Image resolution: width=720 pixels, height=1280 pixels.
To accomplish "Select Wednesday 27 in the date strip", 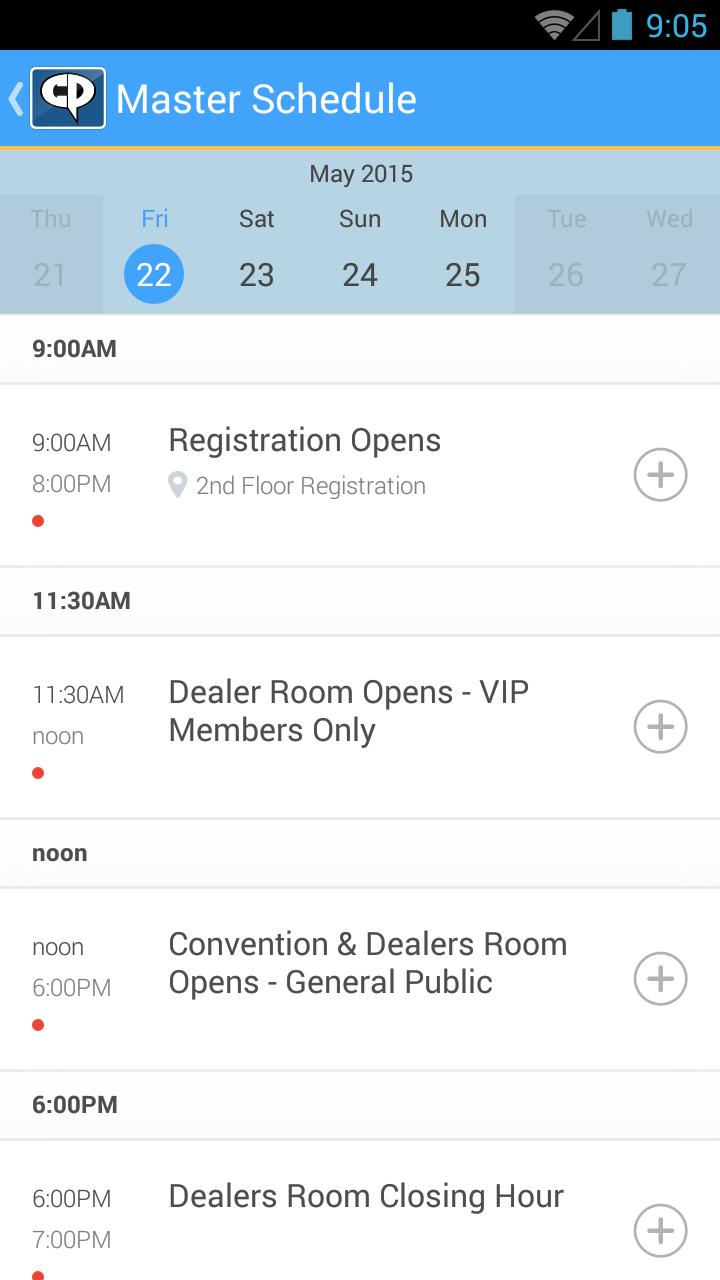I will (669, 255).
